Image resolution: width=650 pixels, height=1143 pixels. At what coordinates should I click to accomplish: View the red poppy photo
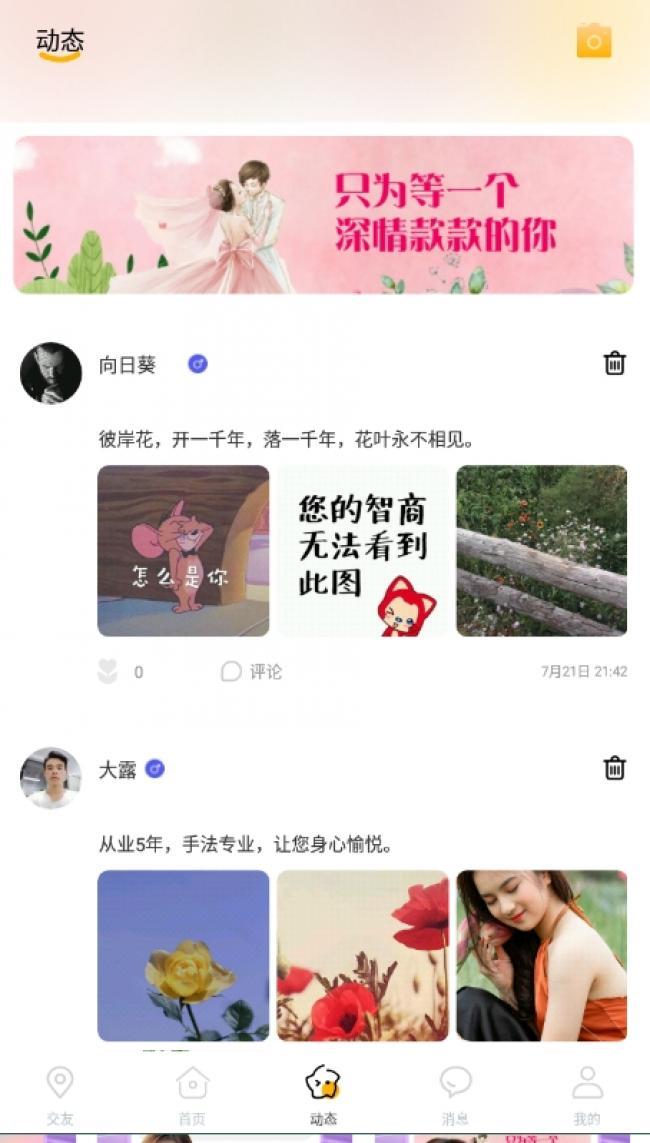tap(362, 955)
